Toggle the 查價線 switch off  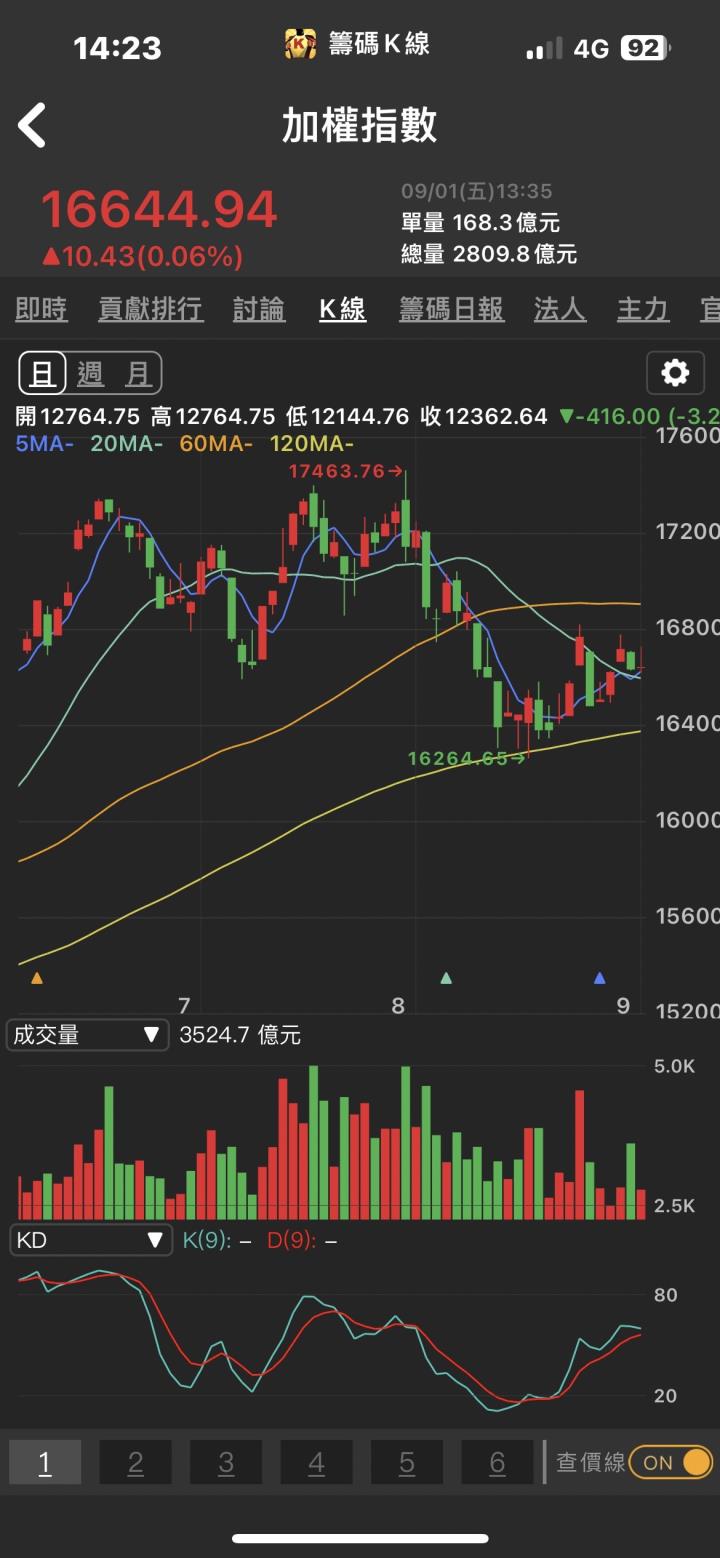click(x=670, y=1463)
